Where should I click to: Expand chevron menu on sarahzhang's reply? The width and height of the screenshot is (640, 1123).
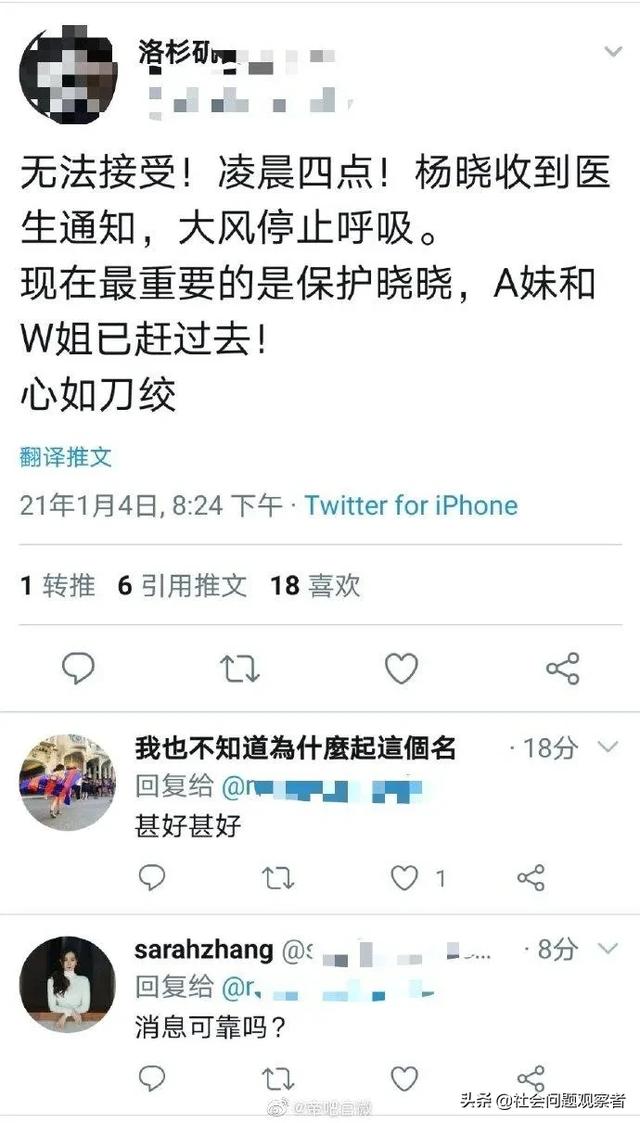607,948
